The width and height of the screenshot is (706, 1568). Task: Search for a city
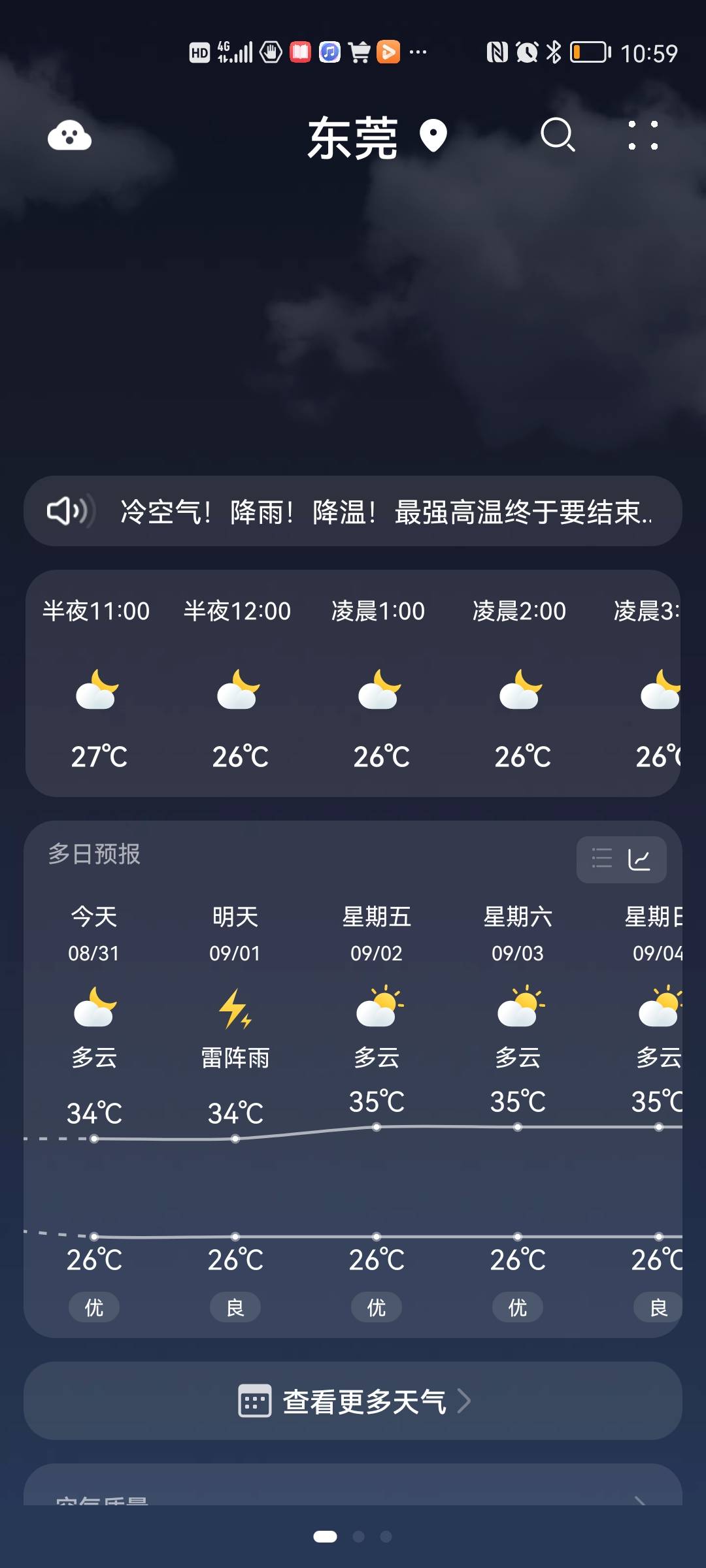(558, 135)
